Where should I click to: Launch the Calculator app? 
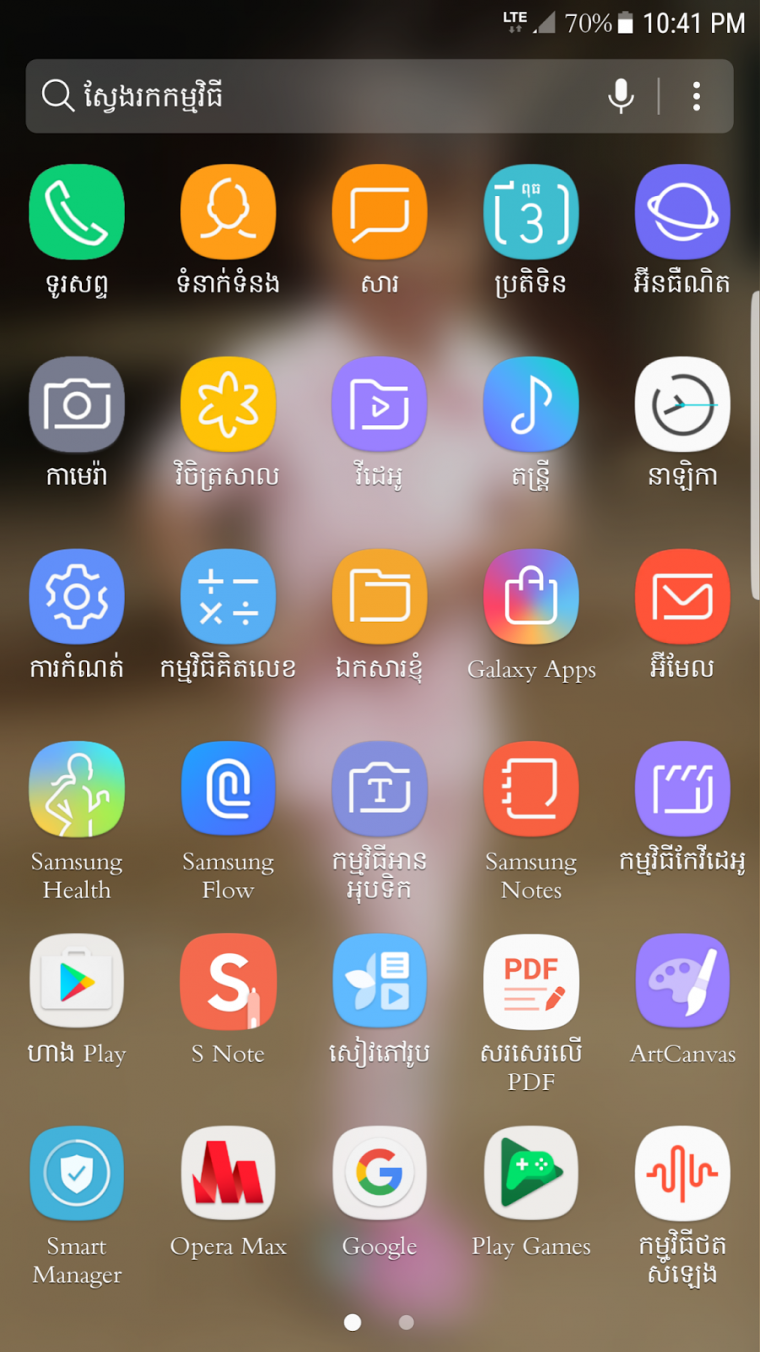coord(228,596)
